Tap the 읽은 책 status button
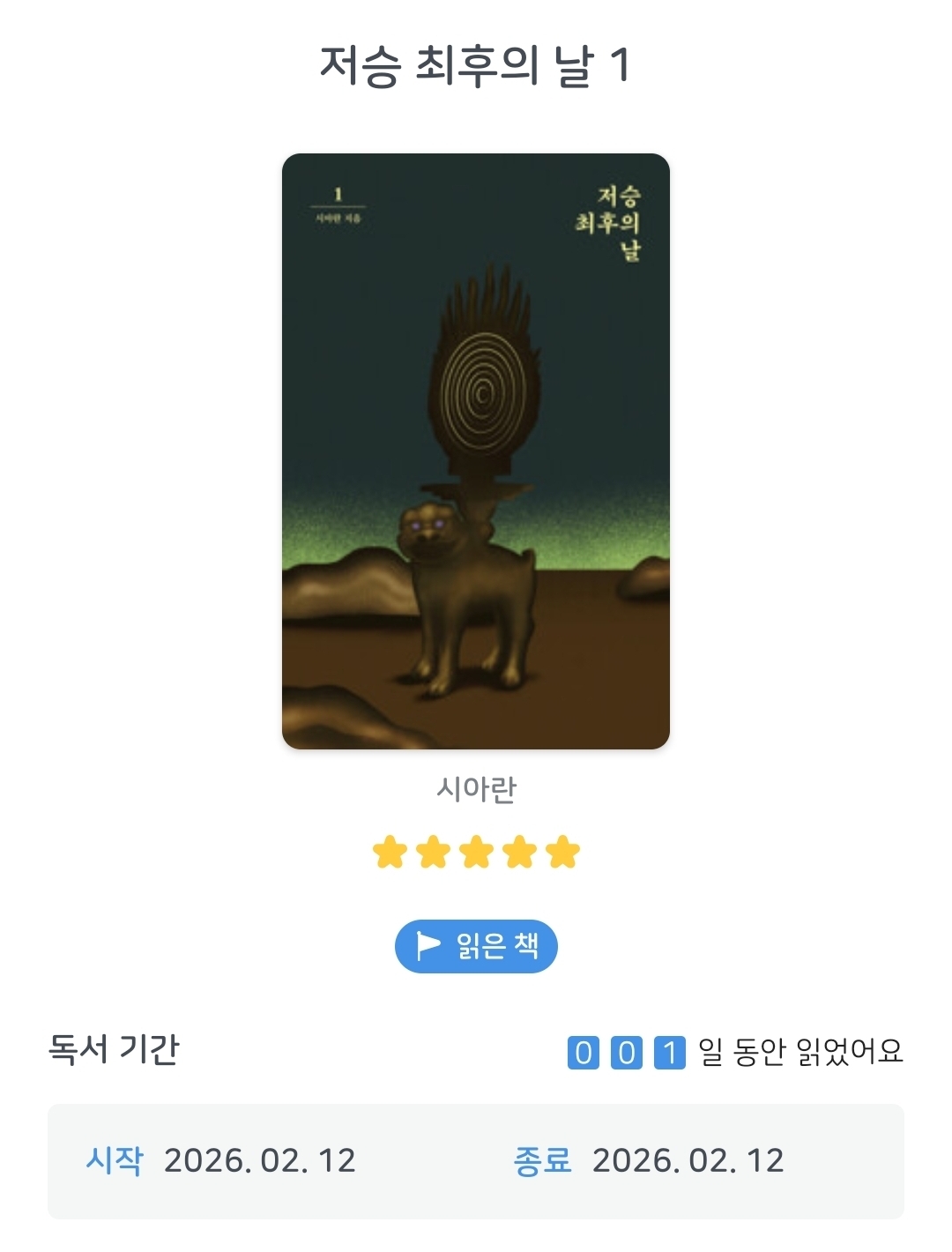 tap(476, 946)
